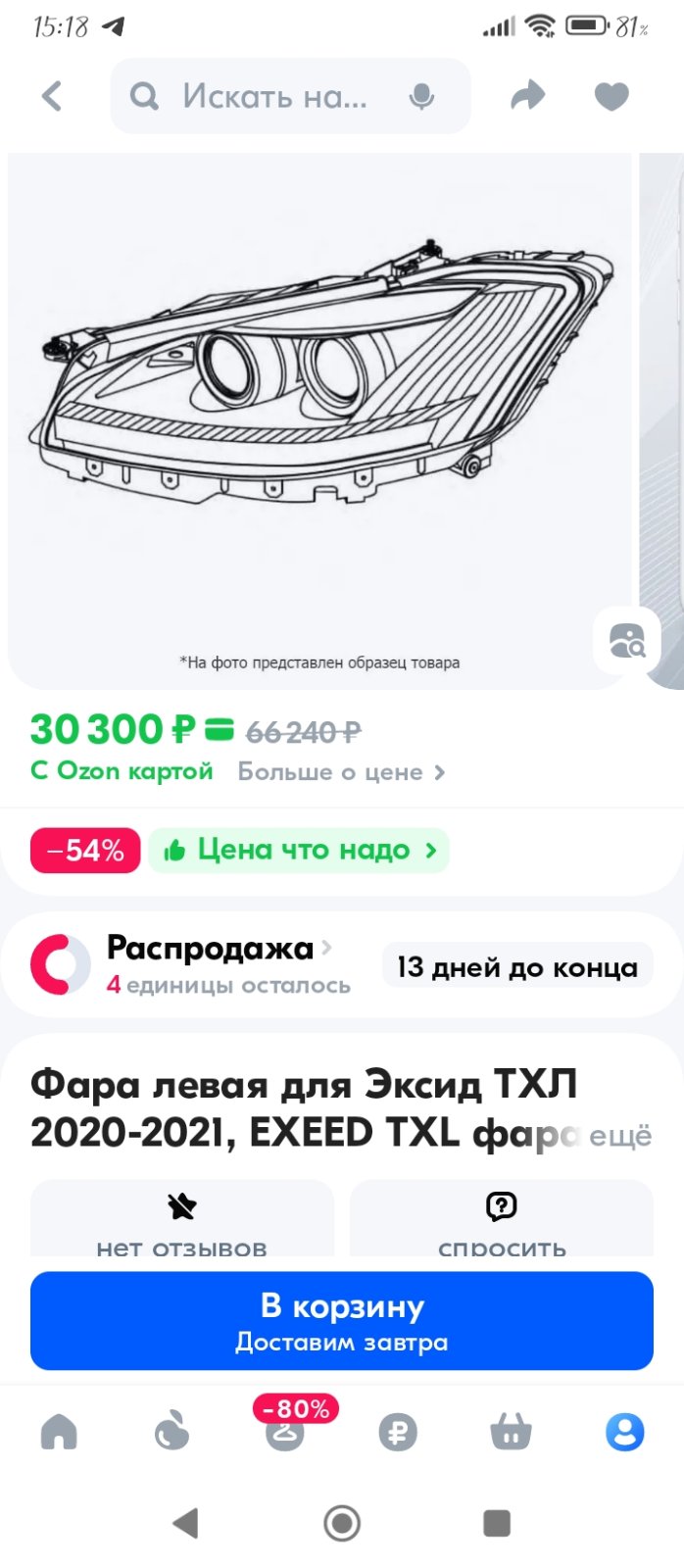The width and height of the screenshot is (684, 1568).
Task: Go back using the top-left arrow
Action: 52,96
